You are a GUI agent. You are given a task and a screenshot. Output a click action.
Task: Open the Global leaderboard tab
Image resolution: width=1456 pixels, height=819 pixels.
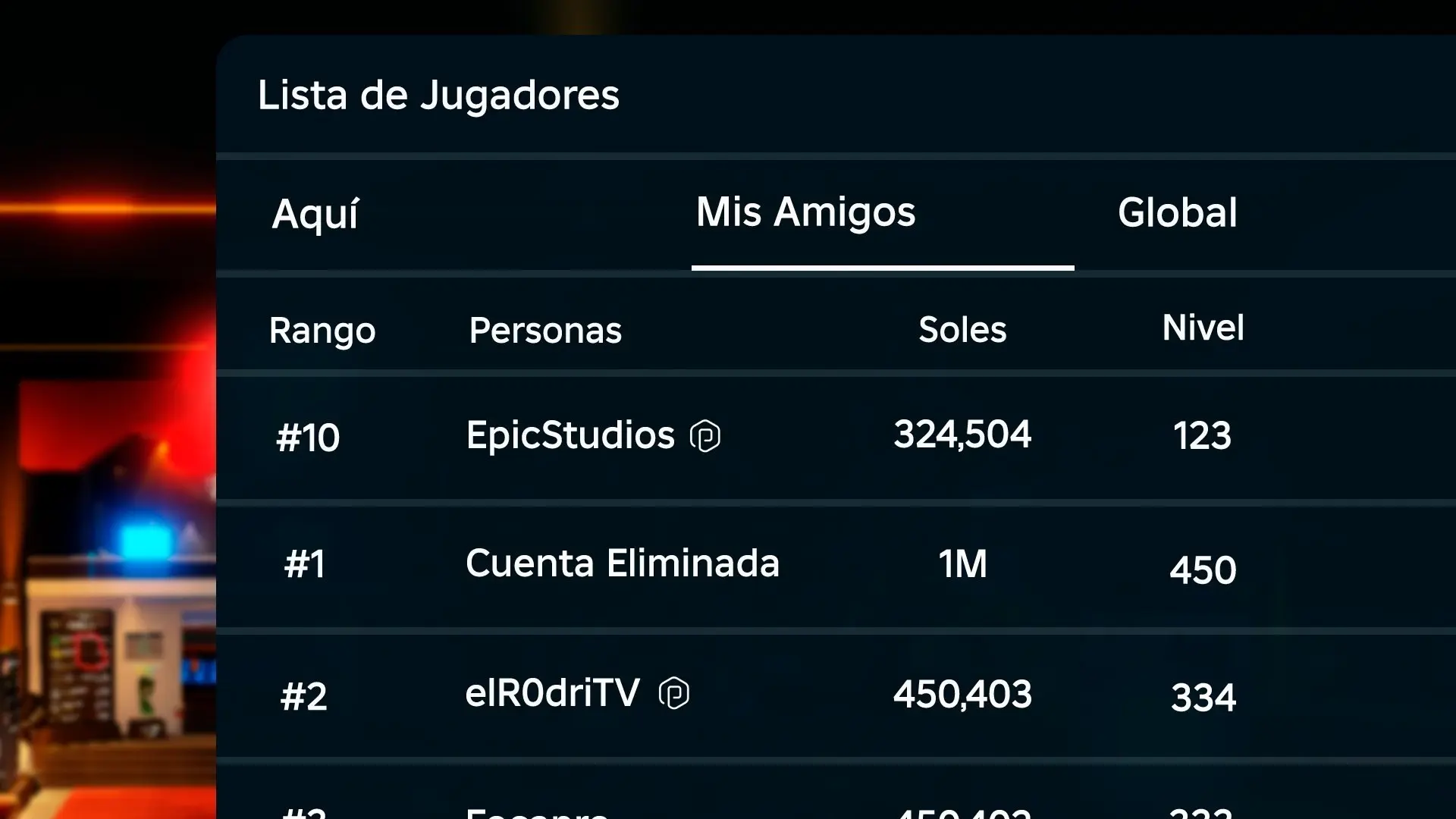tap(1177, 212)
